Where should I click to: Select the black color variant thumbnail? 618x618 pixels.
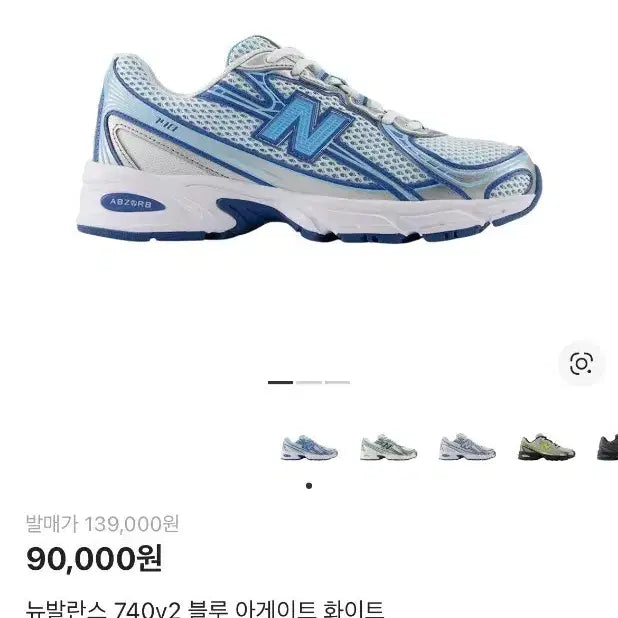pos(608,447)
